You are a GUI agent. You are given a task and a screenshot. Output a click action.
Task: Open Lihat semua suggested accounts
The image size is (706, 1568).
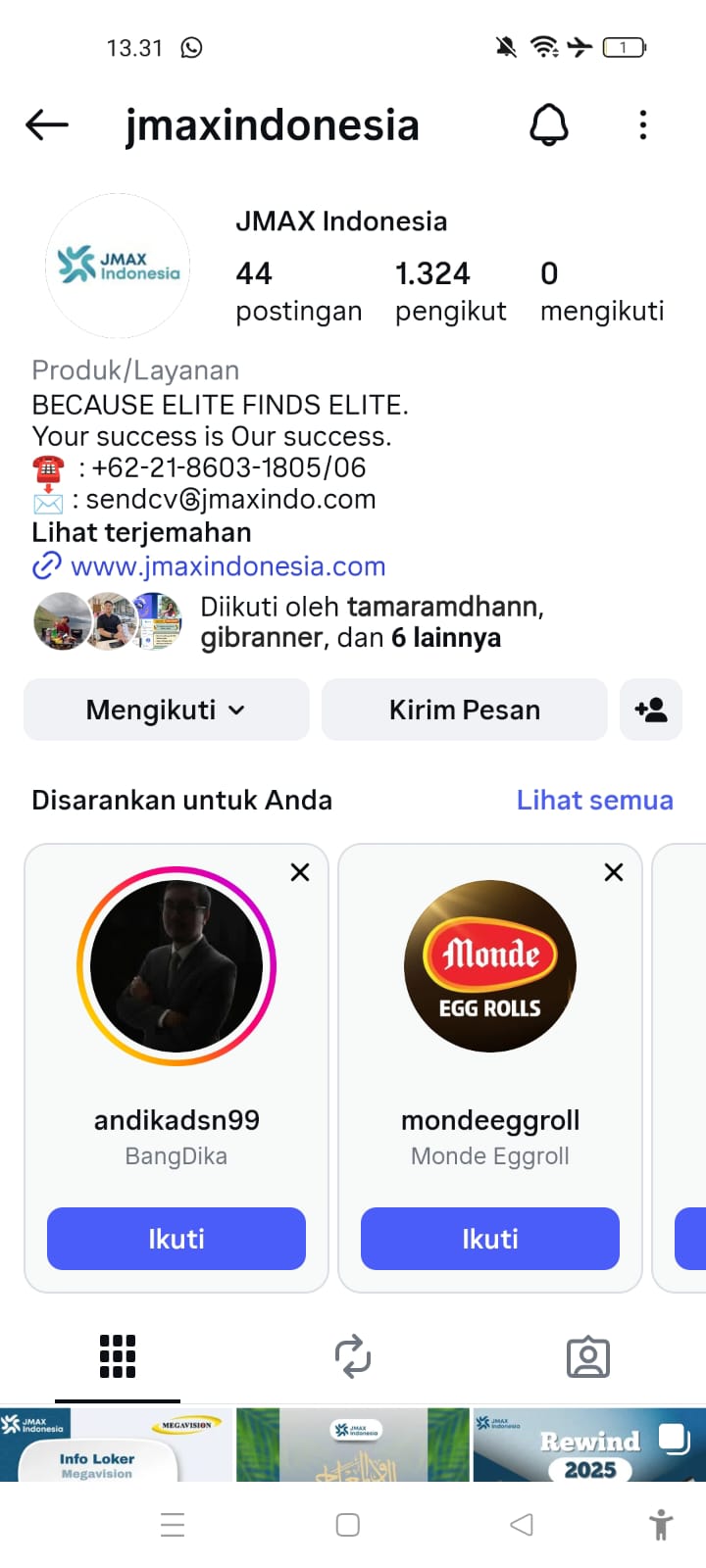point(594,800)
